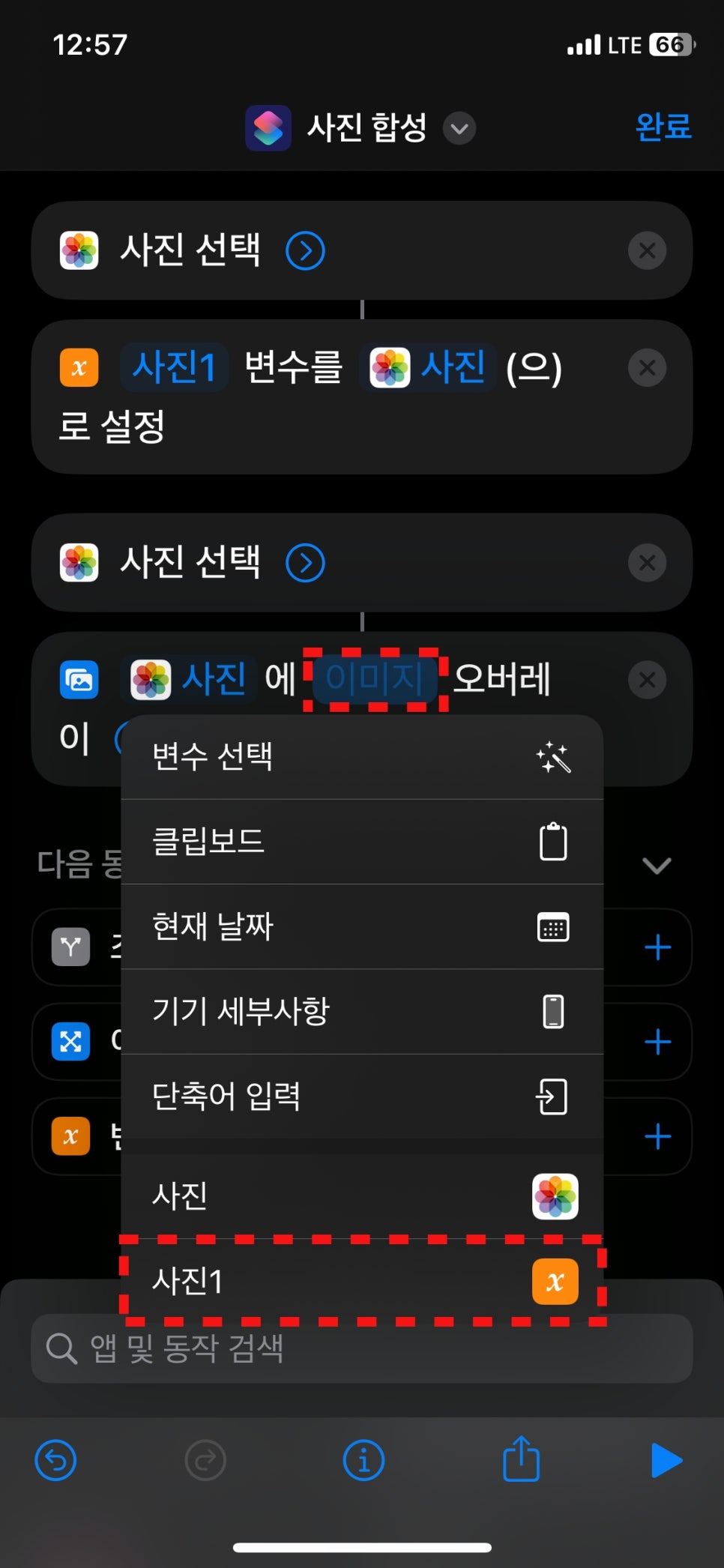The height and width of the screenshot is (1568, 724).
Task: Delete the 사진1 변수 설정 action
Action: [647, 368]
